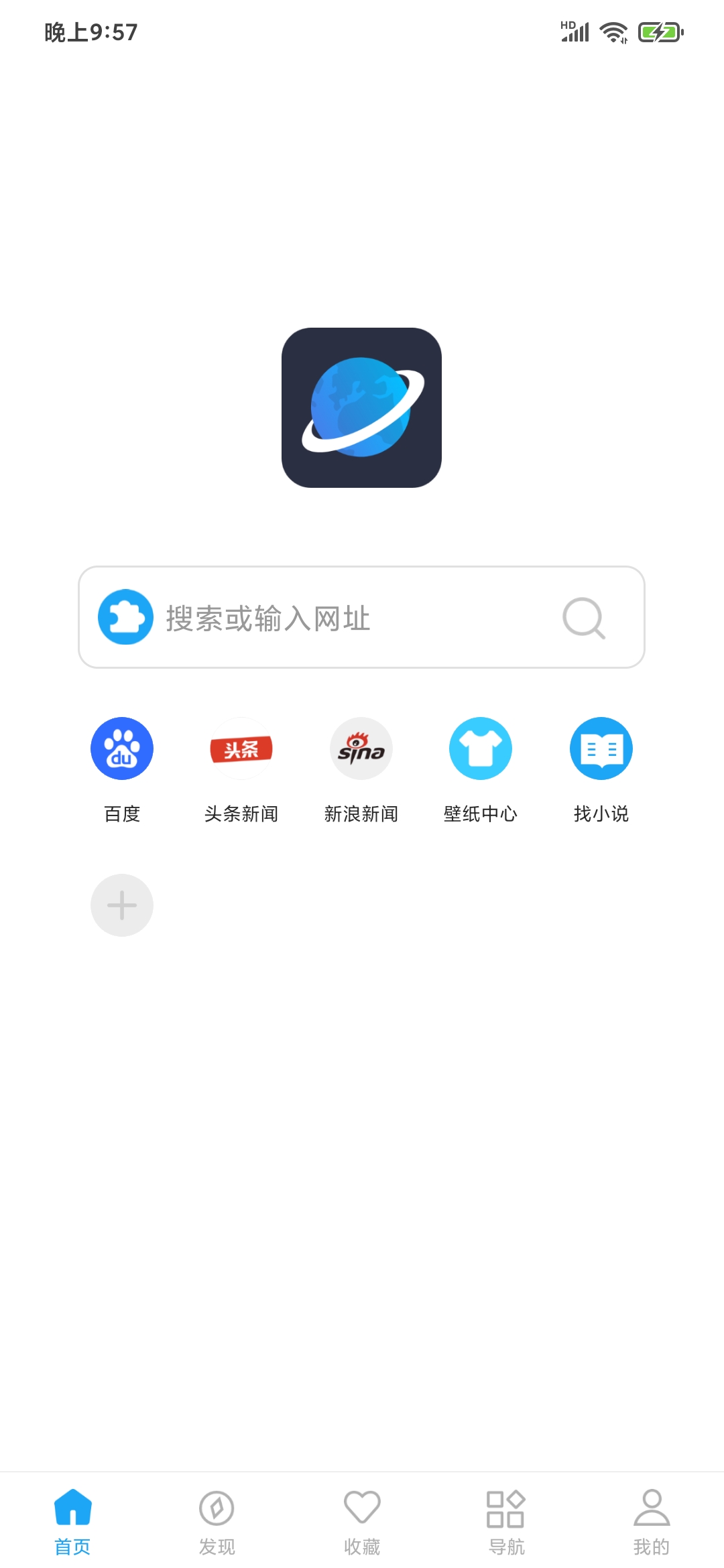Viewport: 724px width, 1568px height.
Task: Tap the magnifier search icon
Action: point(584,618)
